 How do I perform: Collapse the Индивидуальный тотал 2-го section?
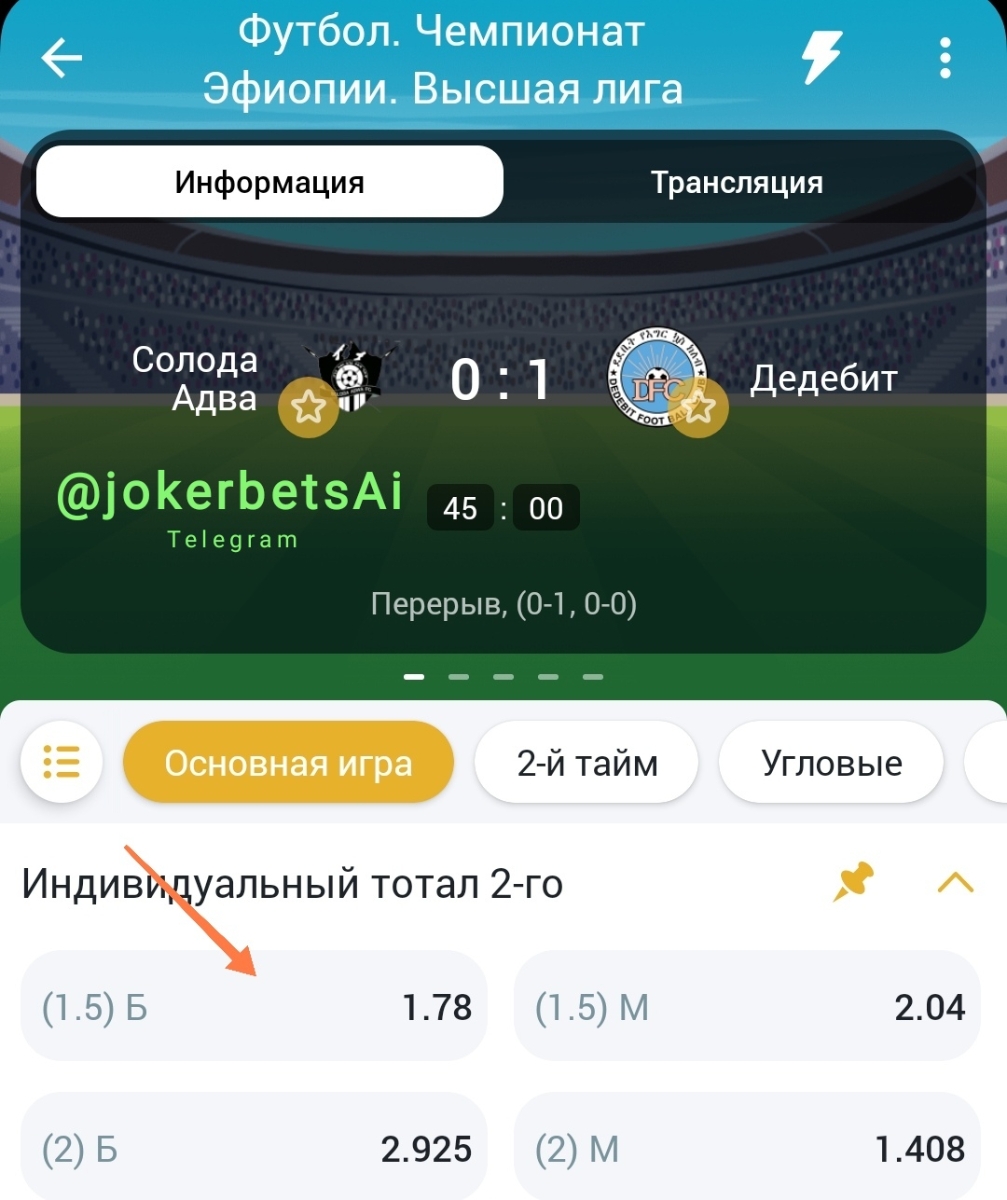[955, 883]
